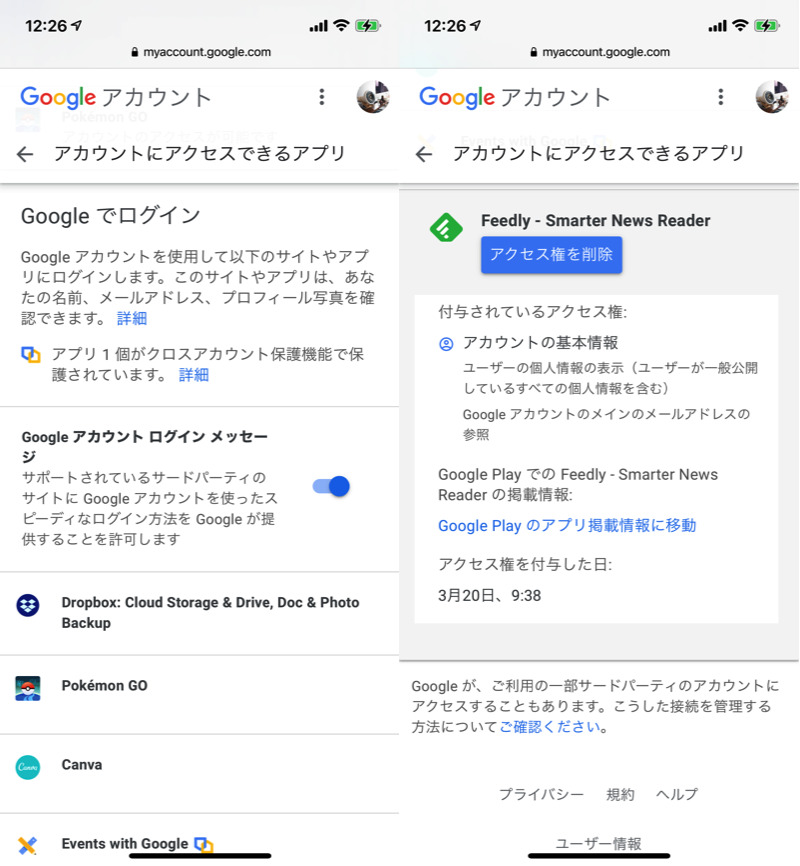Tap the ご確認ください link
Image resolution: width=800 pixels, height=866 pixels.
tap(550, 727)
